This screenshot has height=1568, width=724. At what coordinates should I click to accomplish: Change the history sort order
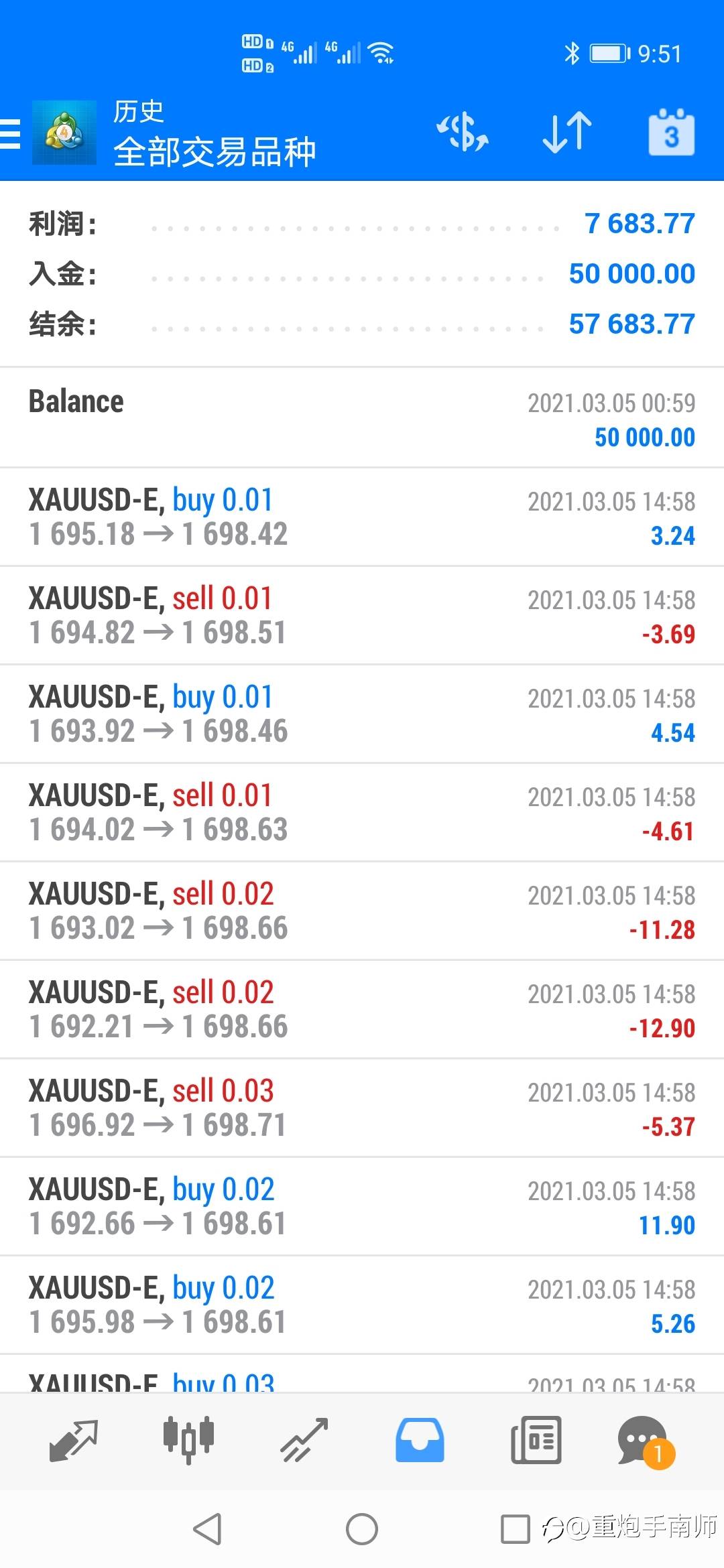point(567,132)
